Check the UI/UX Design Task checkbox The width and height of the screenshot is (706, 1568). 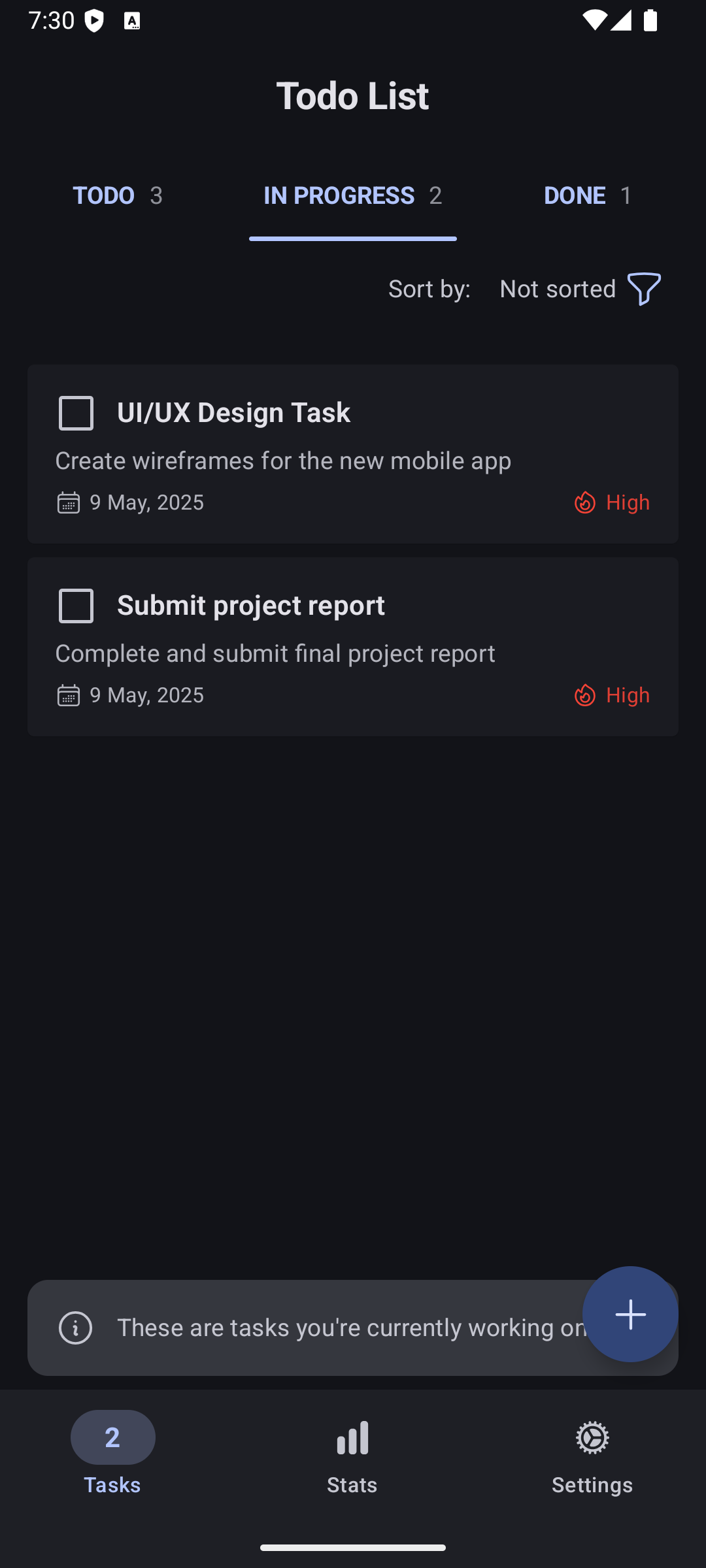point(75,412)
